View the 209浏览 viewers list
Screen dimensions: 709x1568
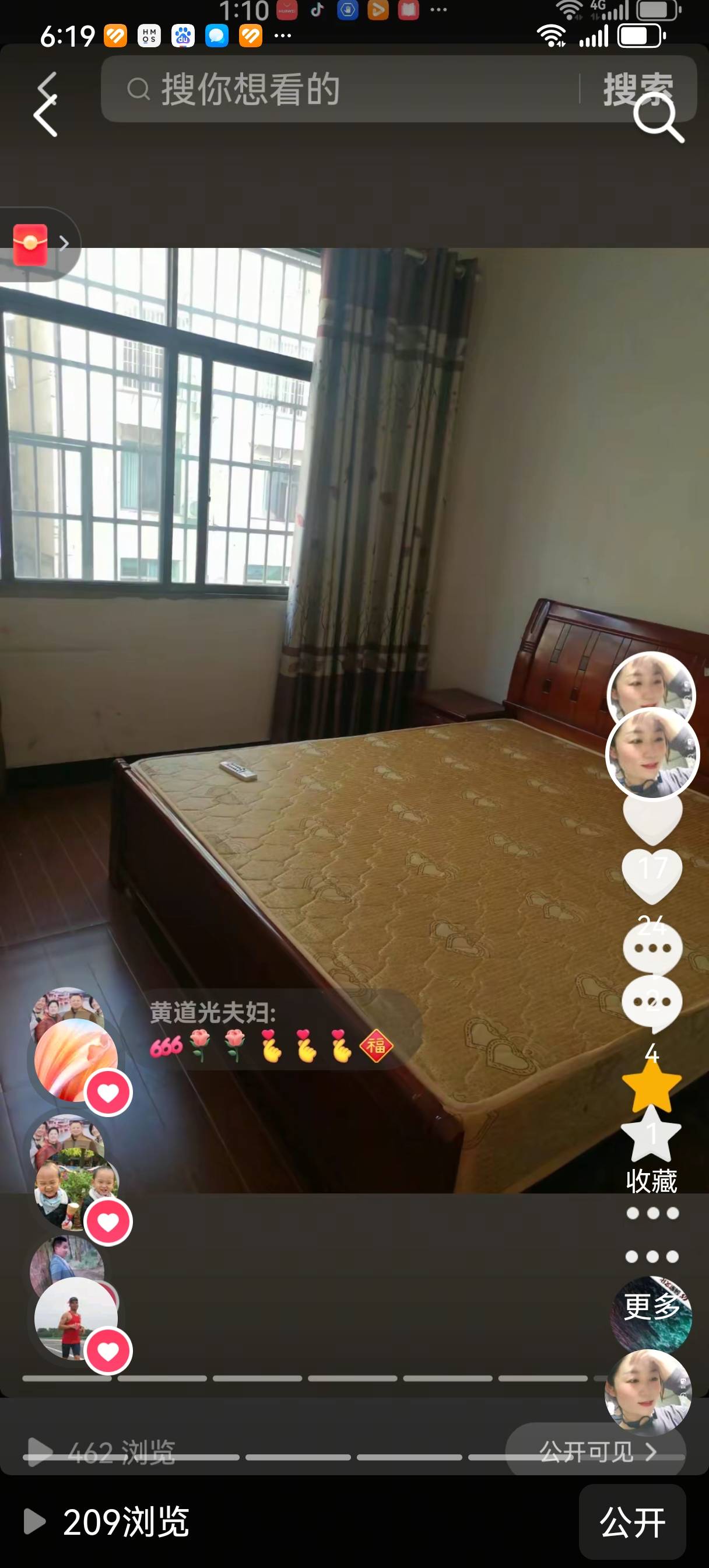(x=107, y=1522)
